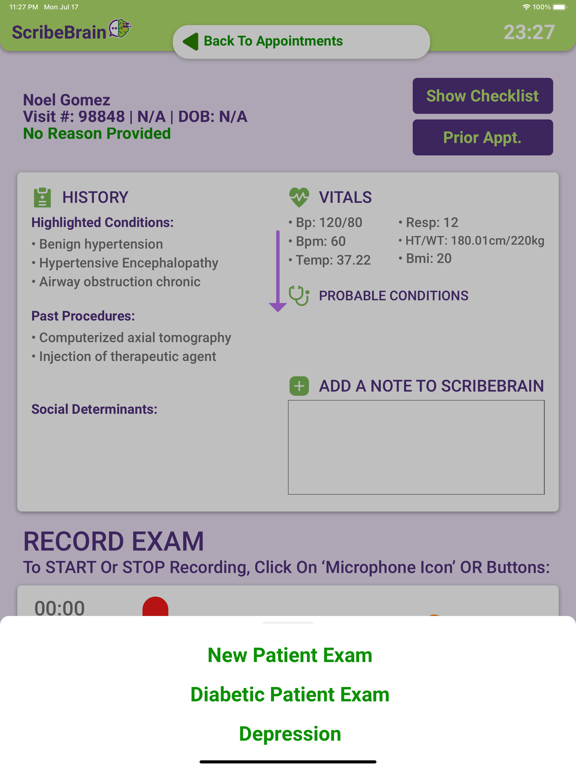Tap the green plus note icon
The width and height of the screenshot is (576, 768).
tap(299, 386)
